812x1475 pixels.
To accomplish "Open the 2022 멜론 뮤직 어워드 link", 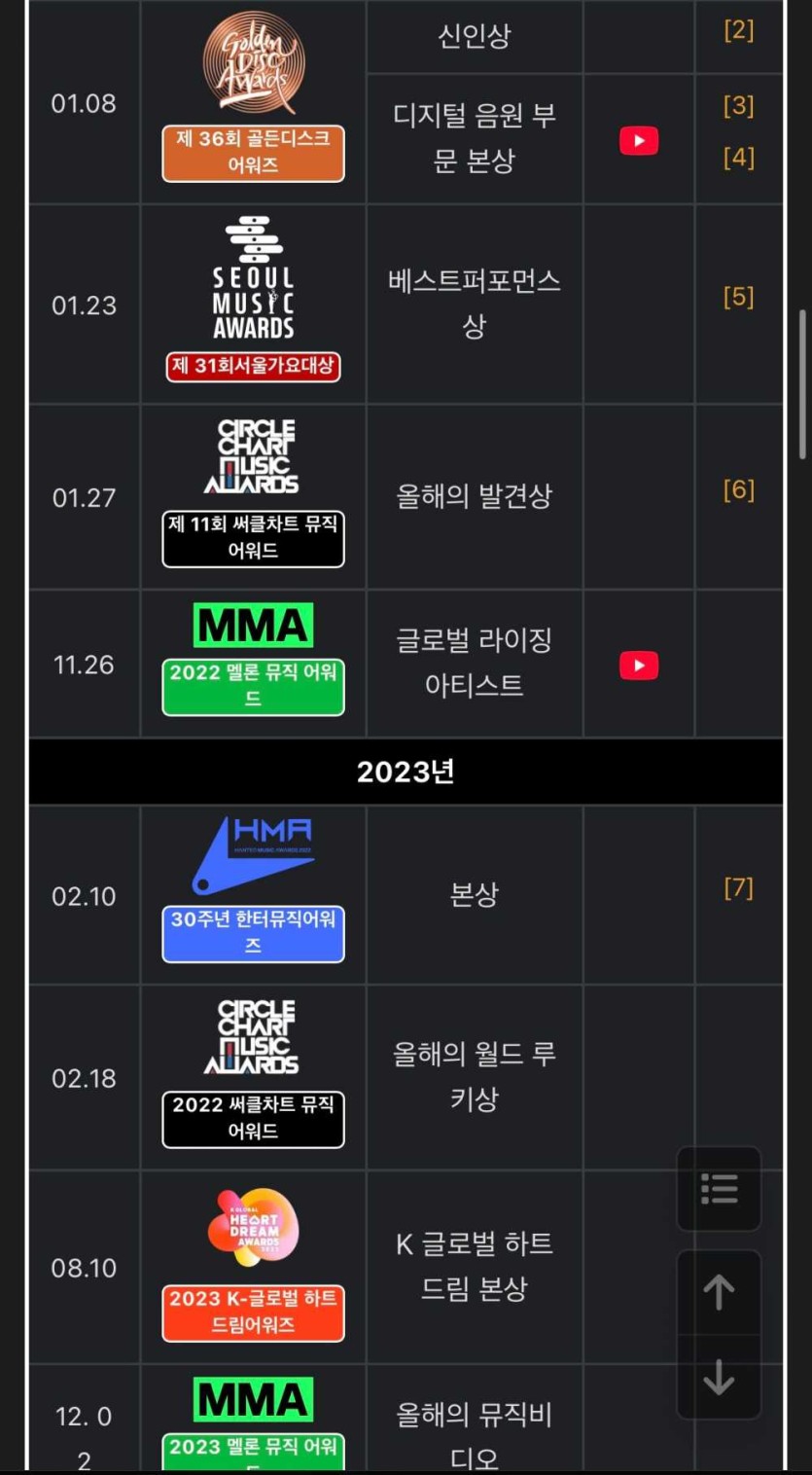I will (x=253, y=686).
